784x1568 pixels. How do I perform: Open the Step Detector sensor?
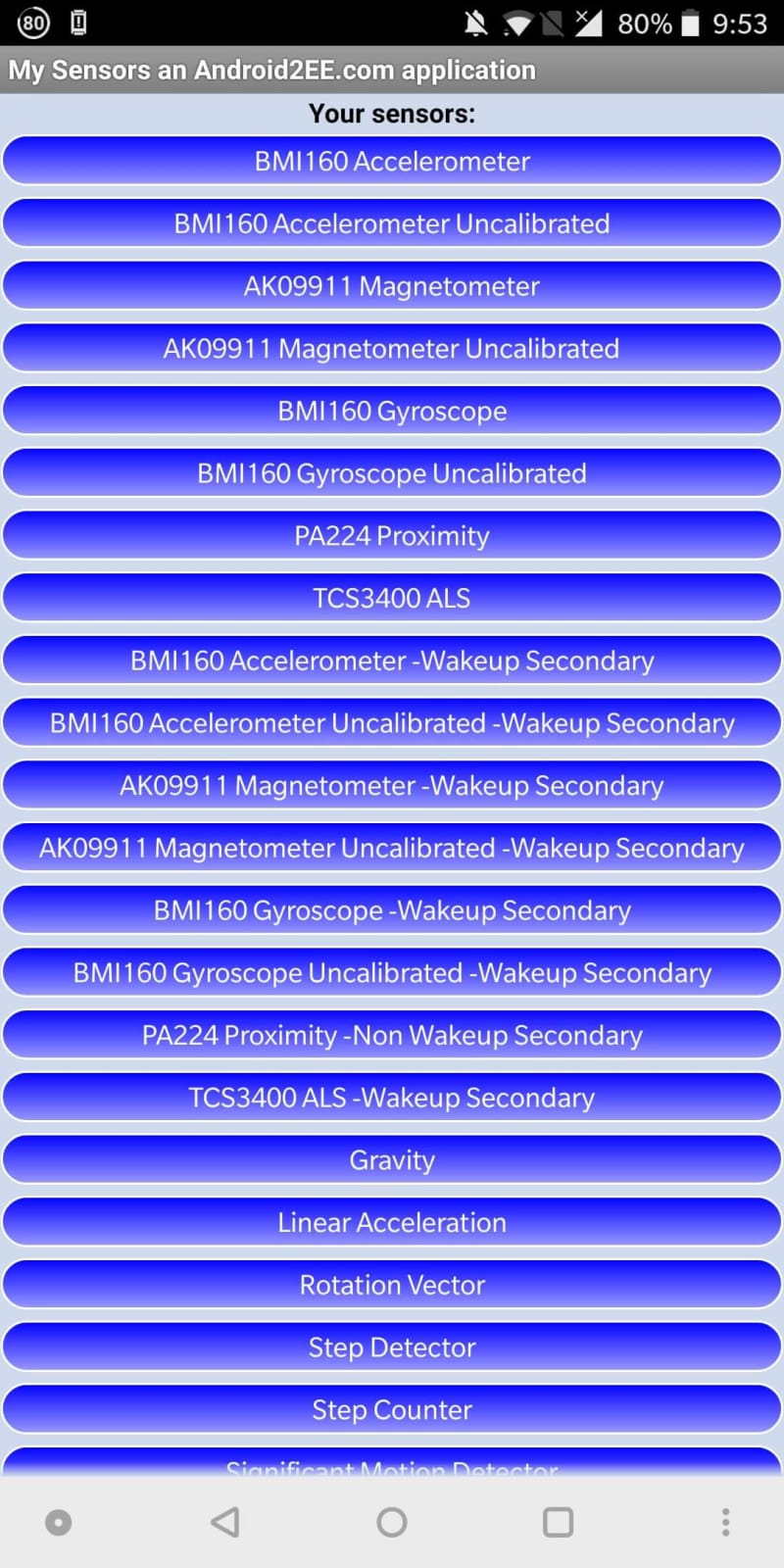(x=392, y=1347)
